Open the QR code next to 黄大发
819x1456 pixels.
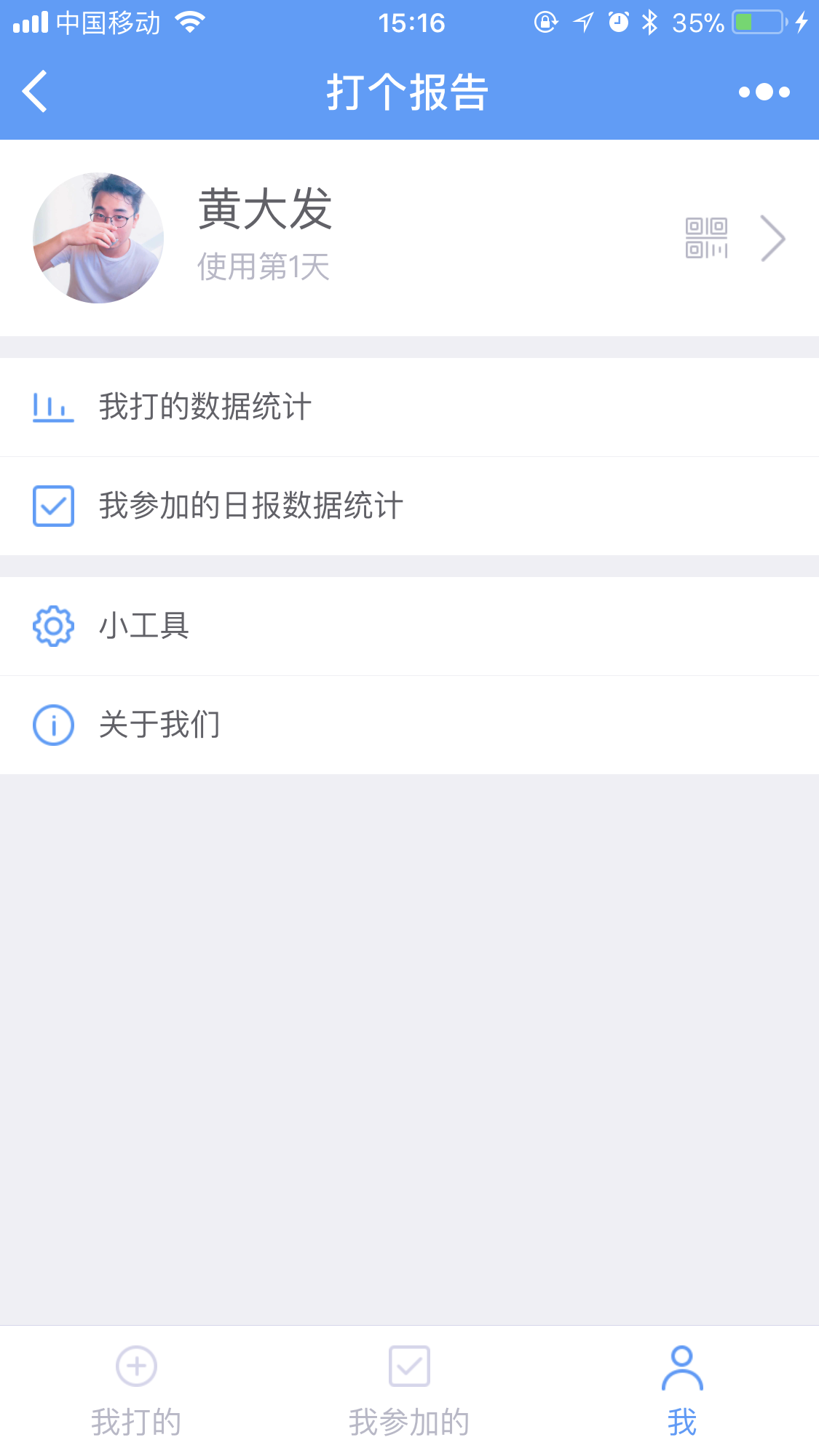(706, 238)
